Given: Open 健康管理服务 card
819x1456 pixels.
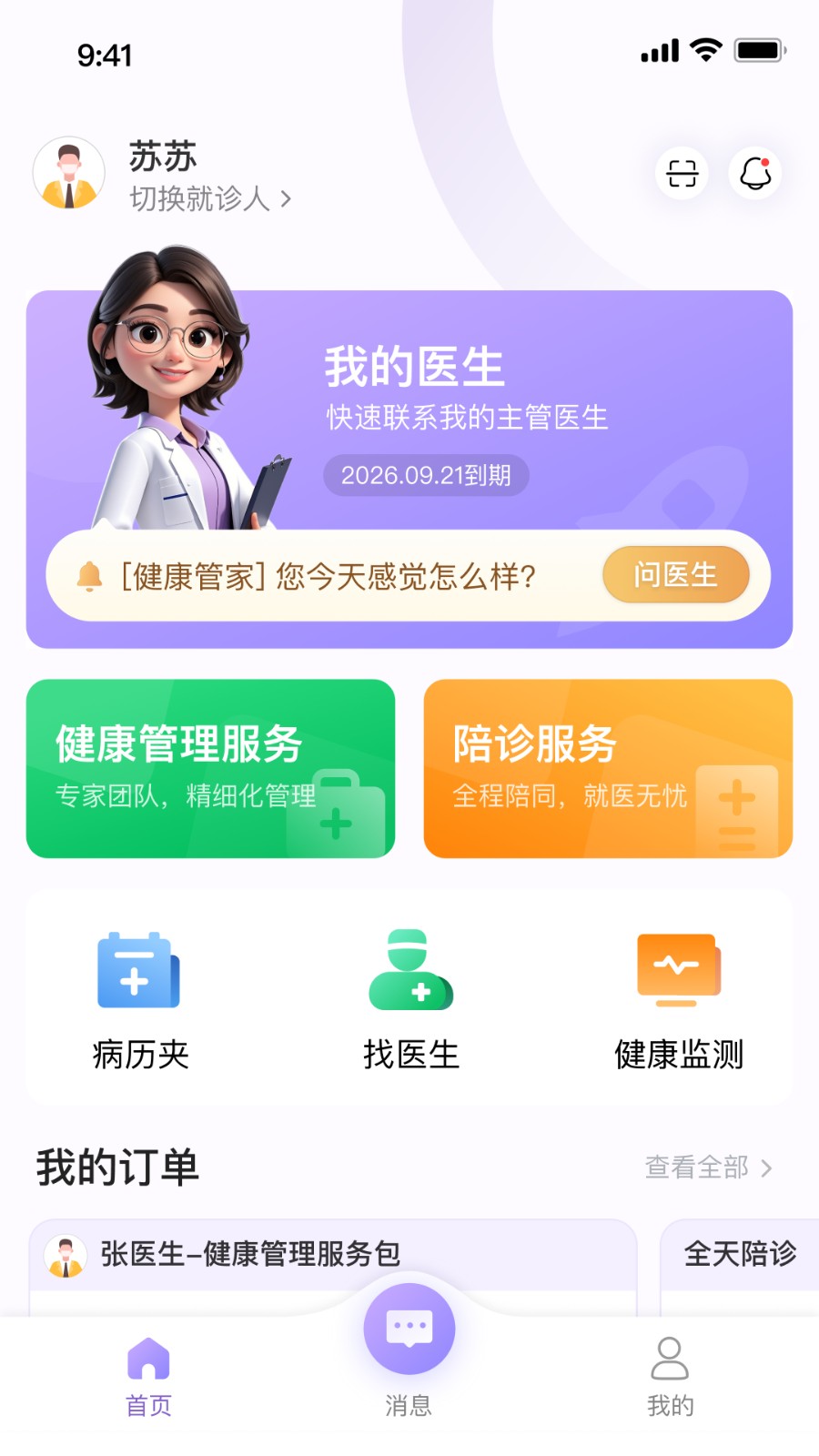Looking at the screenshot, I should pos(210,769).
